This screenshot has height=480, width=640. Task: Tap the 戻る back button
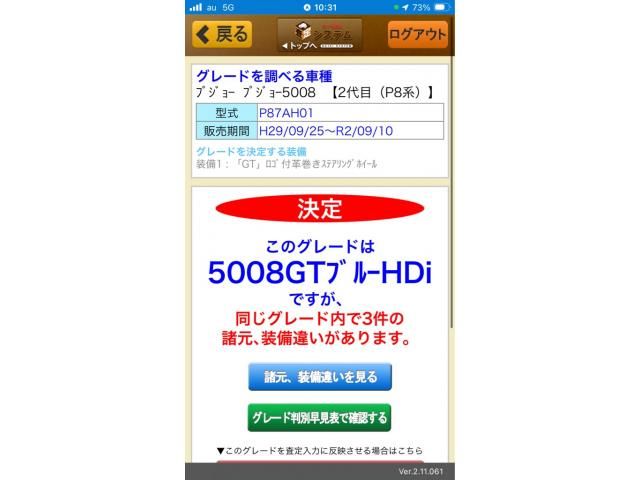click(222, 34)
